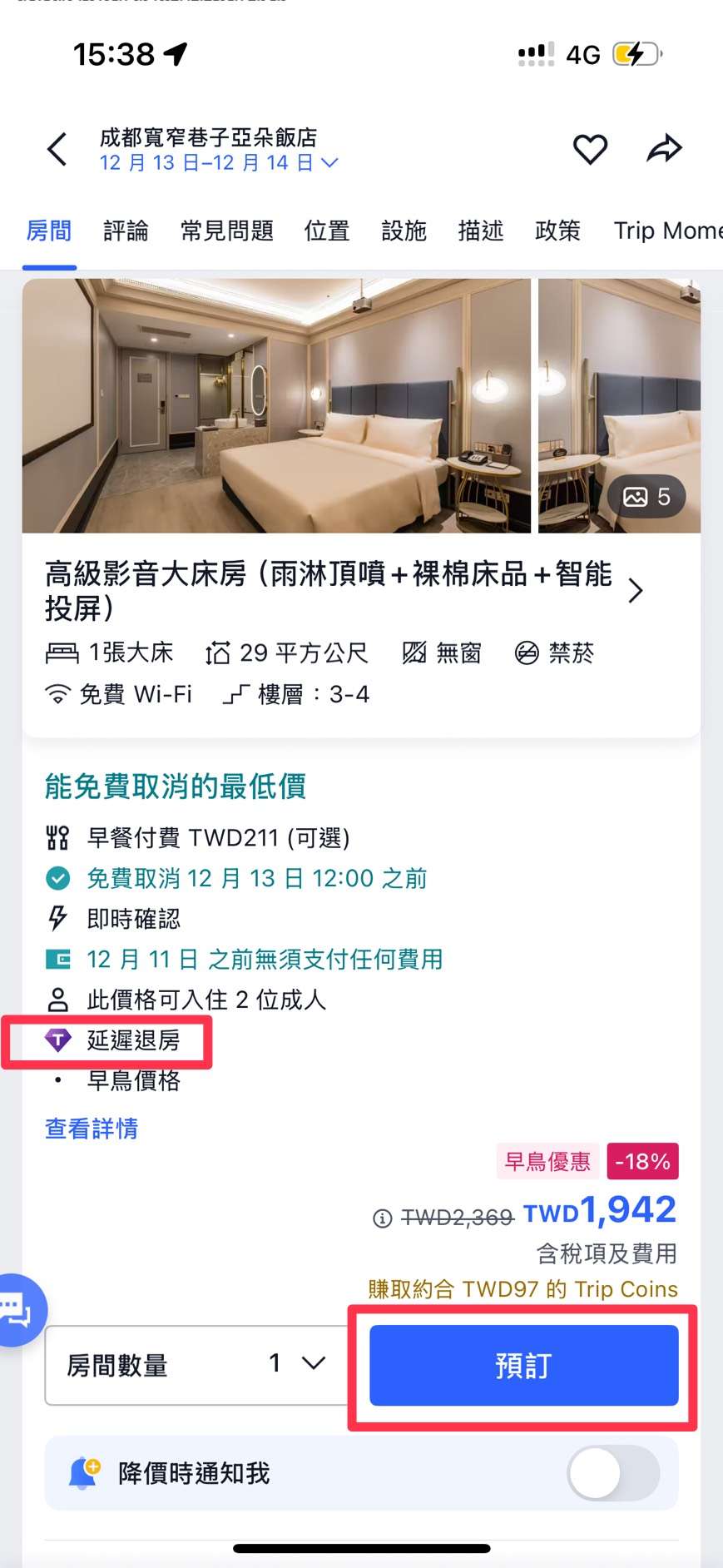This screenshot has width=723, height=1568.
Task: Tap the Trip Coins diamond icon beside 延遲退房
Action: pyautogui.click(x=57, y=1040)
